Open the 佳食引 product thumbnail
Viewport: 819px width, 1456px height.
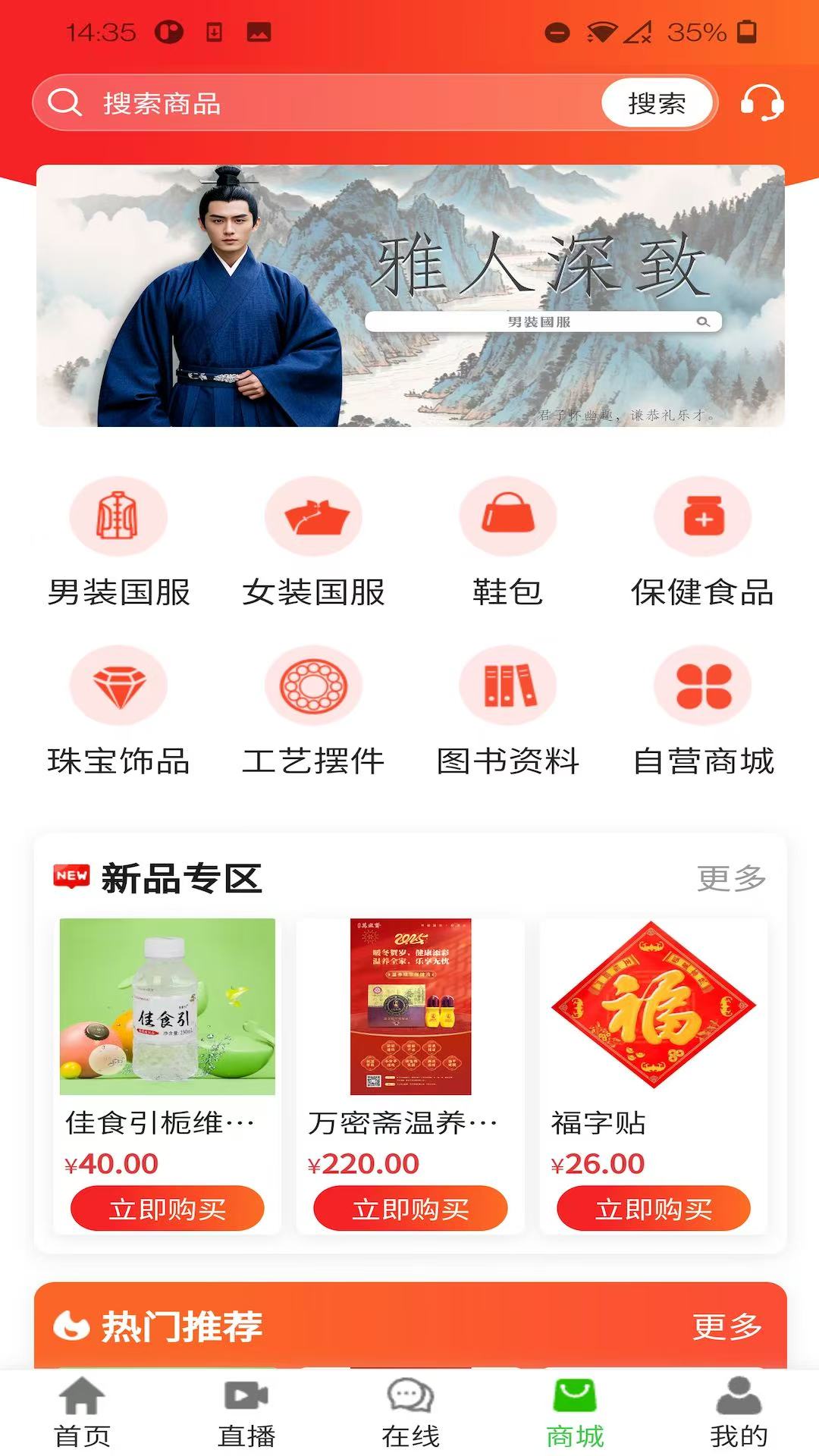tap(168, 1009)
